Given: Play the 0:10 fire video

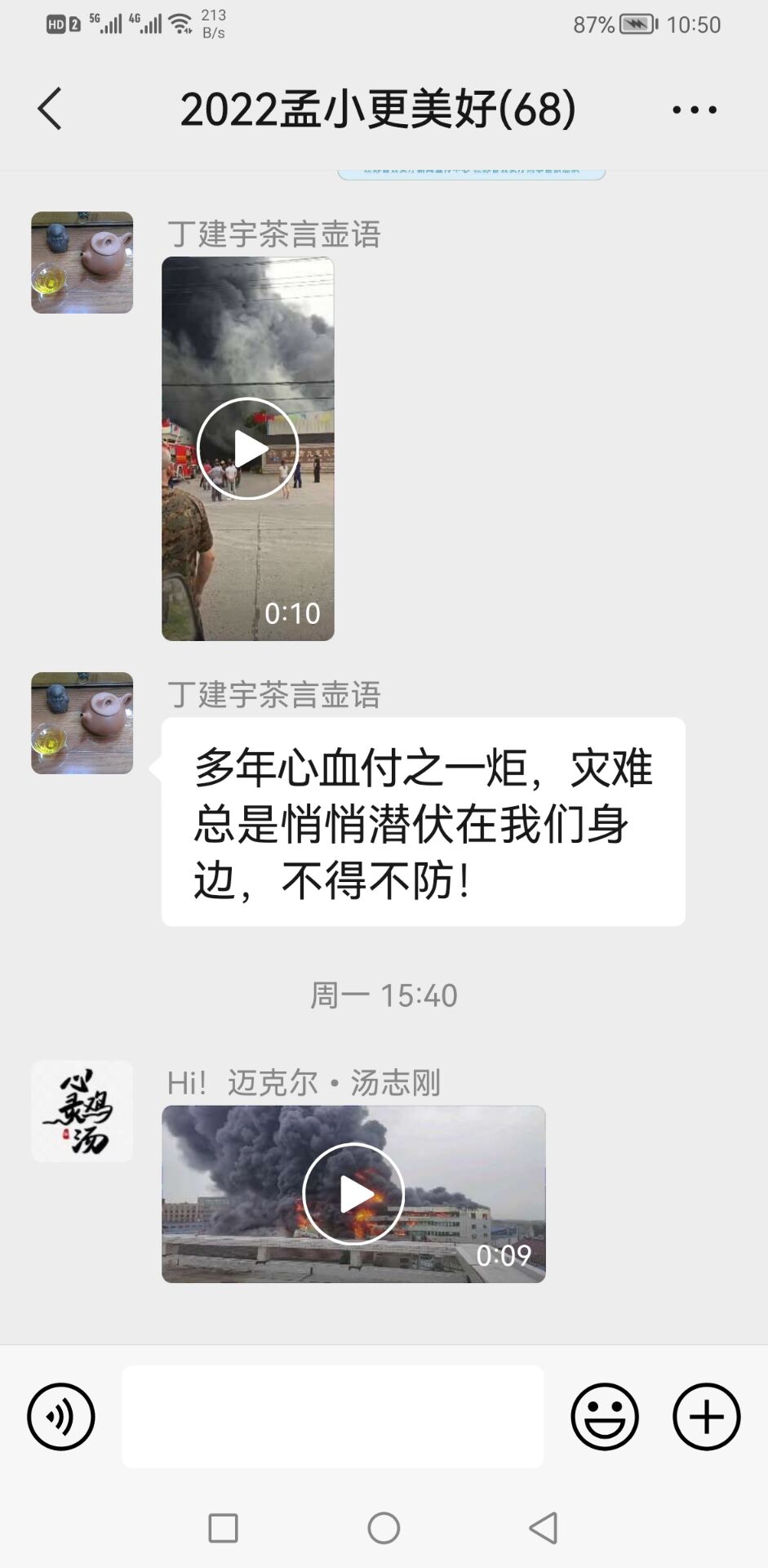Looking at the screenshot, I should point(247,448).
